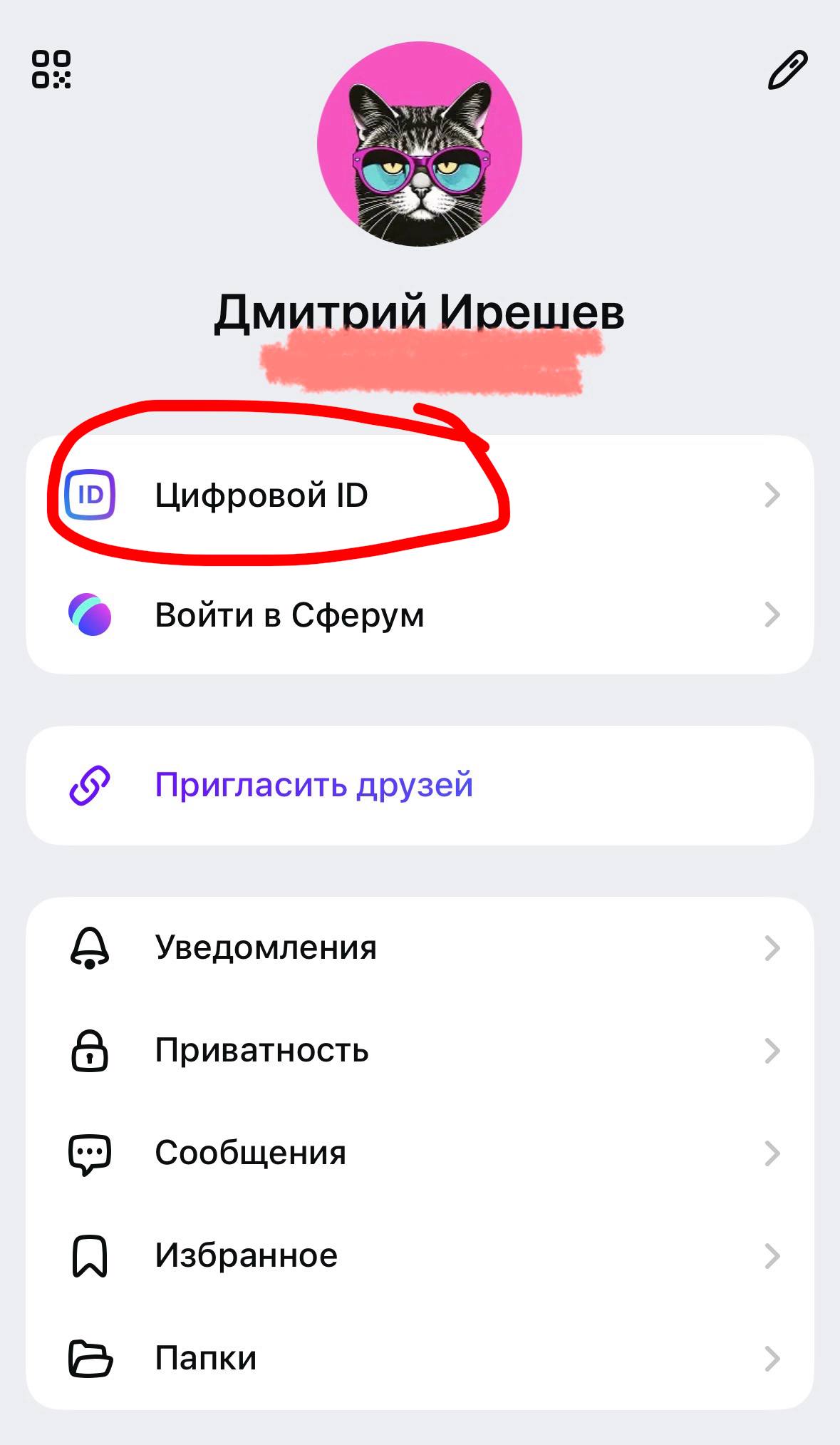Open Избранное
Image resolution: width=840 pixels, height=1445 pixels.
click(x=419, y=1255)
